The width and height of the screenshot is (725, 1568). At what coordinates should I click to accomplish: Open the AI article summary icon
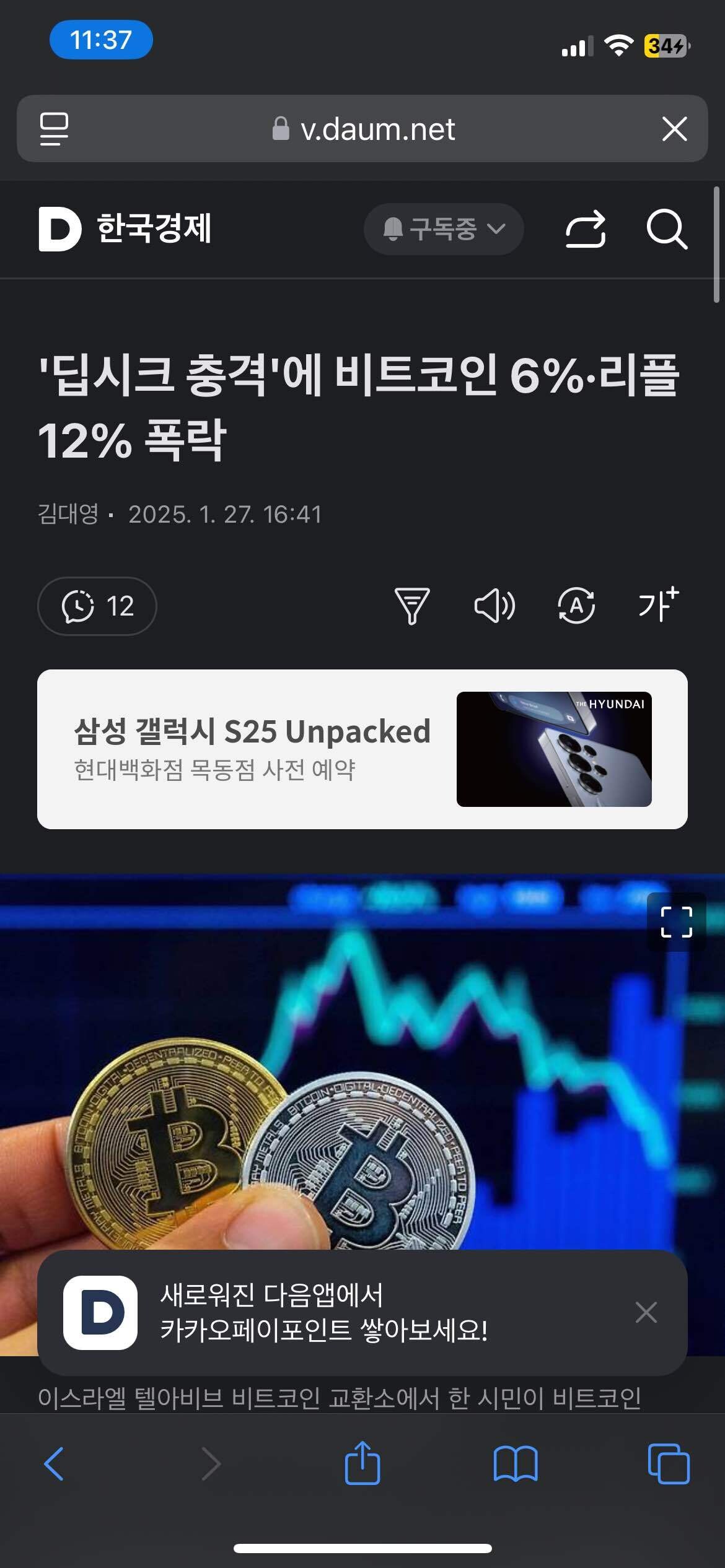tap(576, 606)
